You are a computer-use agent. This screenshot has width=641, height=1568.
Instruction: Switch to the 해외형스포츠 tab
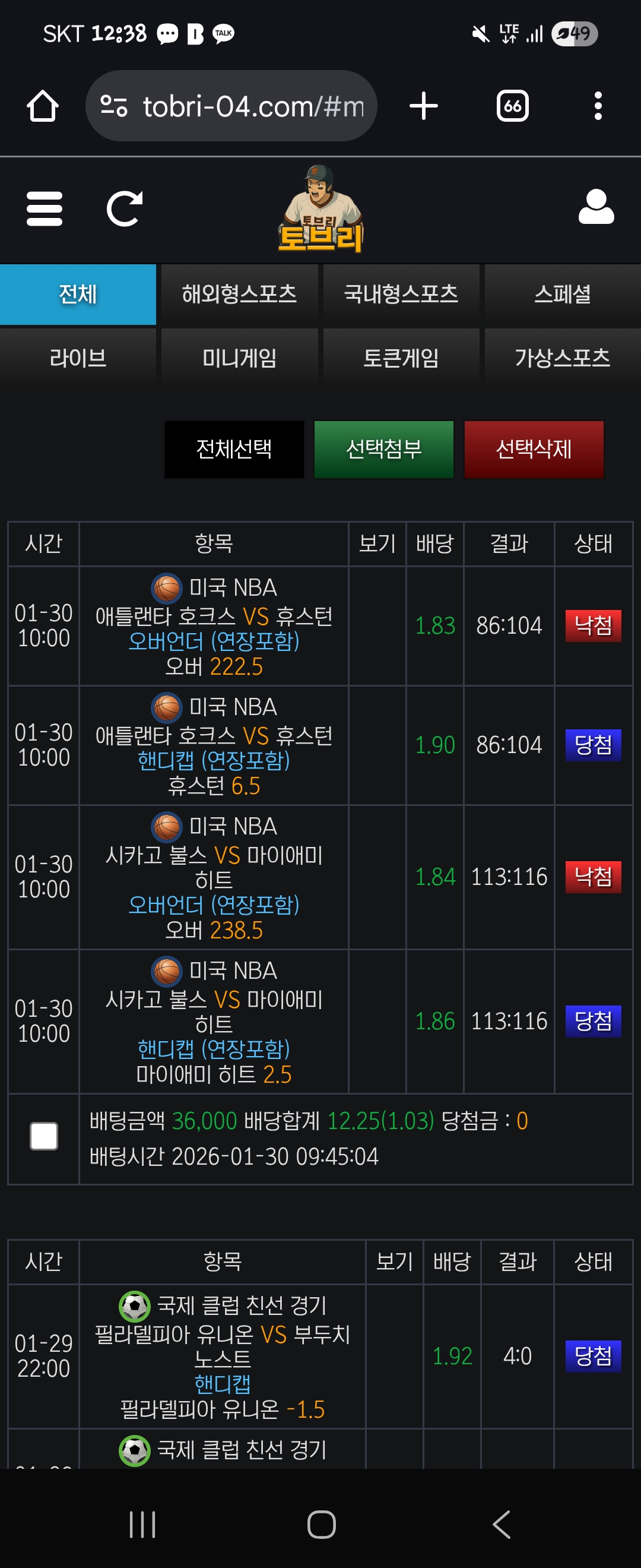coord(239,295)
